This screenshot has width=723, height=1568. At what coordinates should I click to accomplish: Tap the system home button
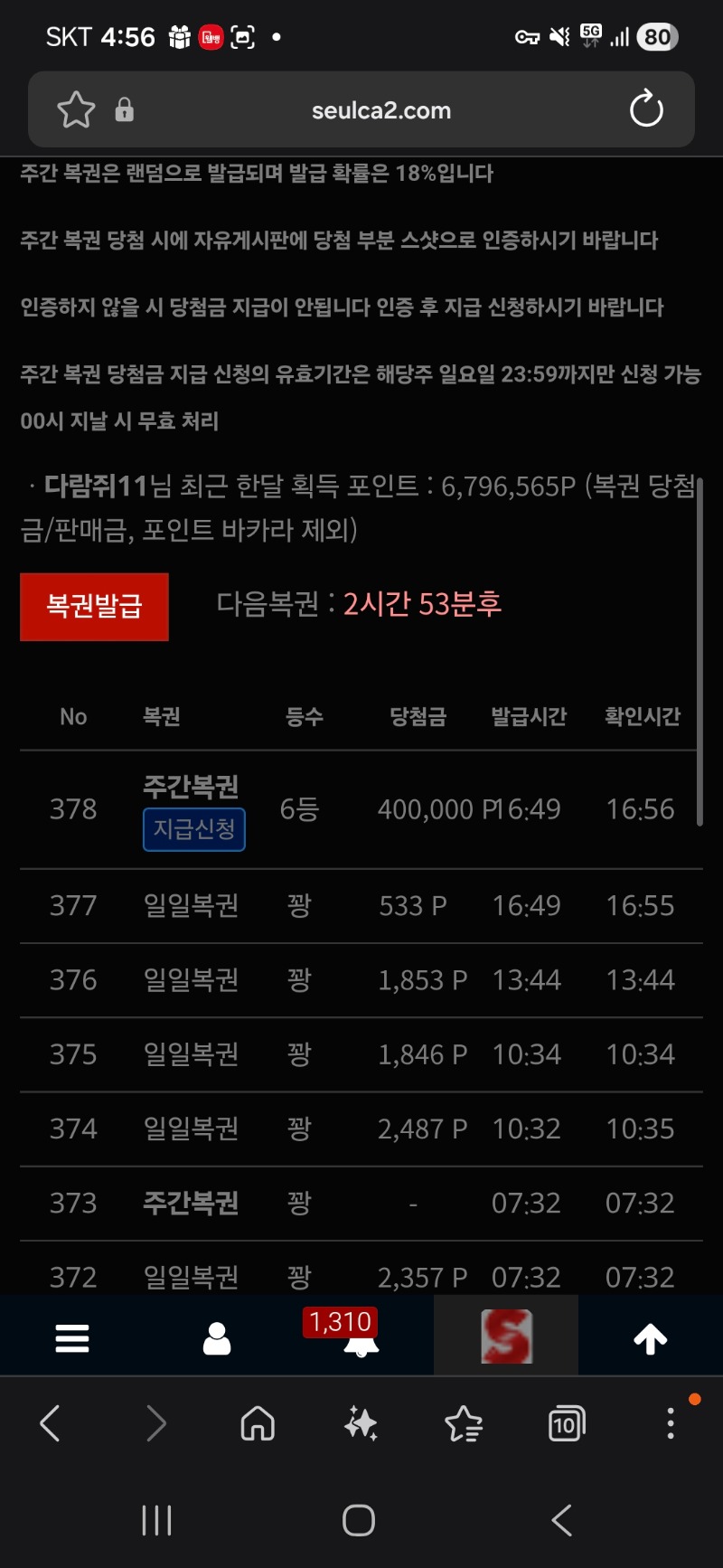[359, 1520]
